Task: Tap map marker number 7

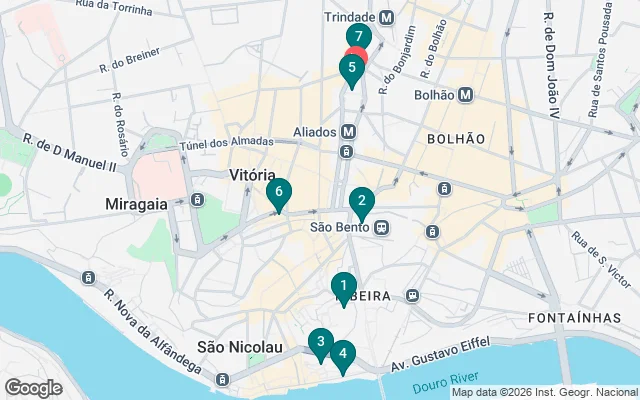Action: coord(359,37)
